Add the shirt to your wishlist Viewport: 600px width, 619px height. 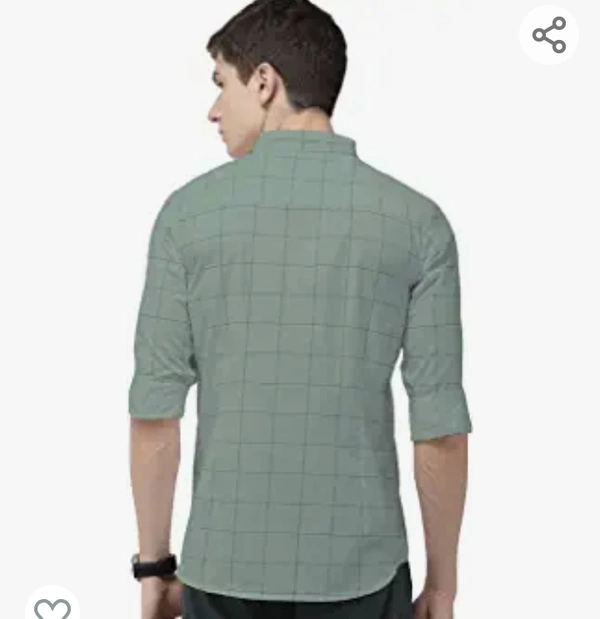pos(53,607)
